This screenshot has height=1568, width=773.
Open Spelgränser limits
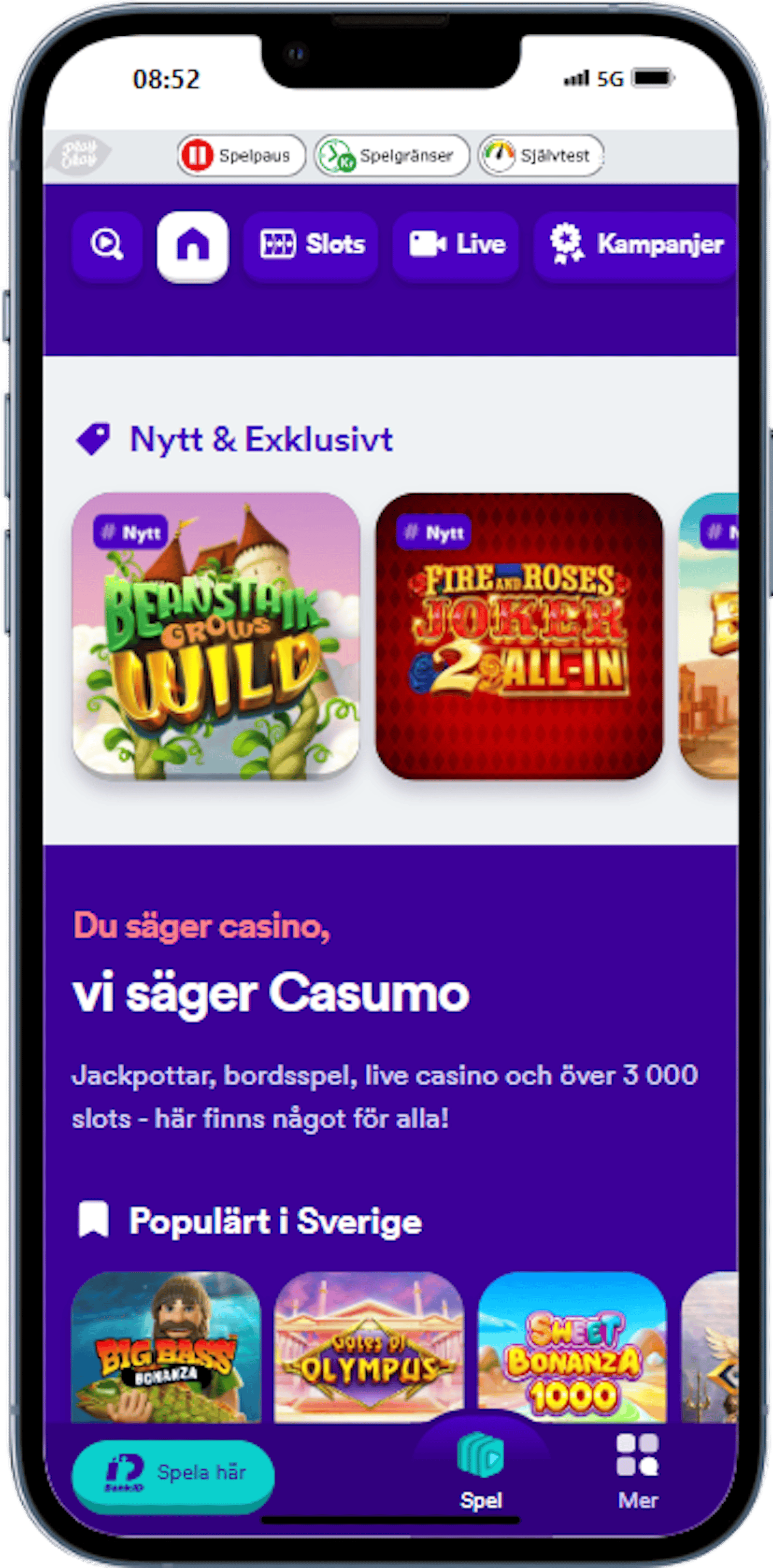pos(391,155)
